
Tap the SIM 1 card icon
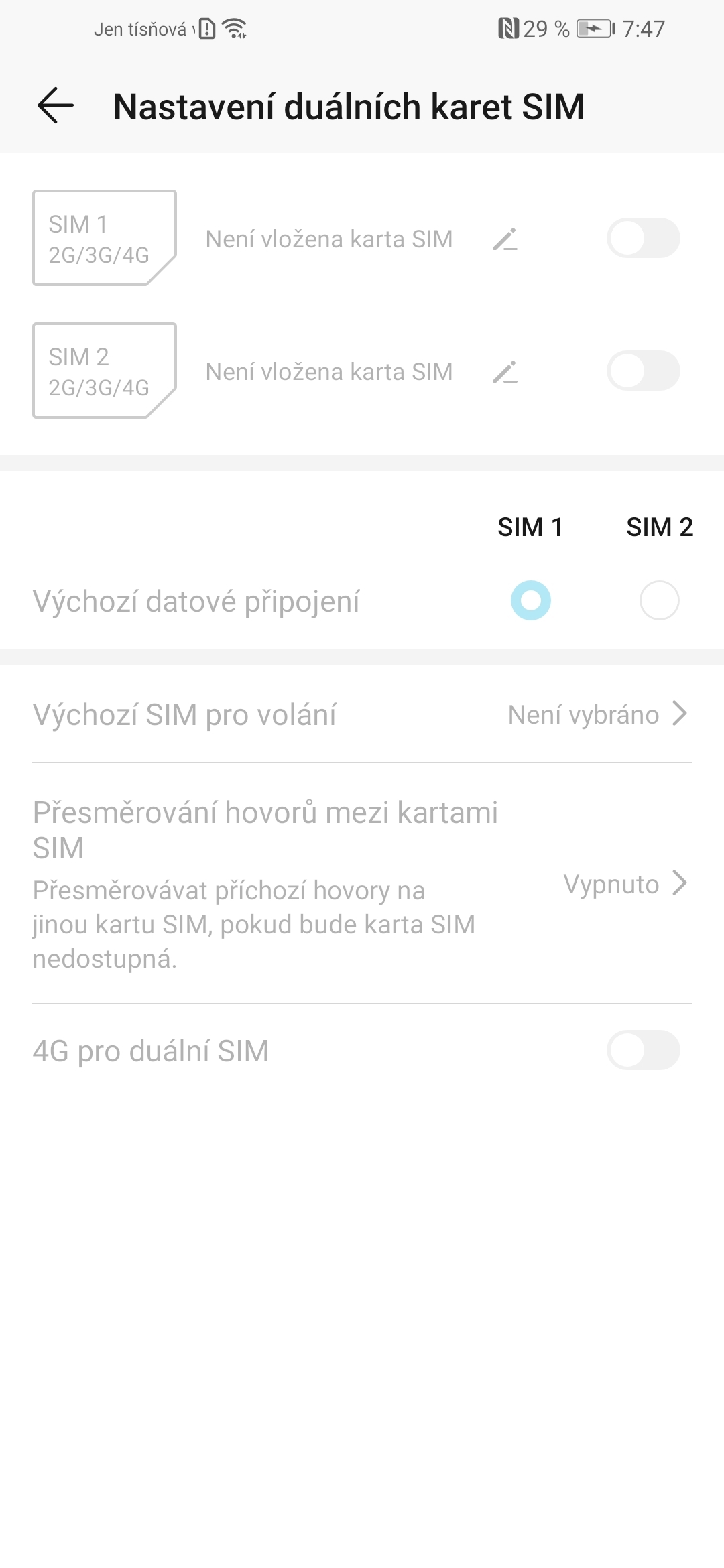104,237
